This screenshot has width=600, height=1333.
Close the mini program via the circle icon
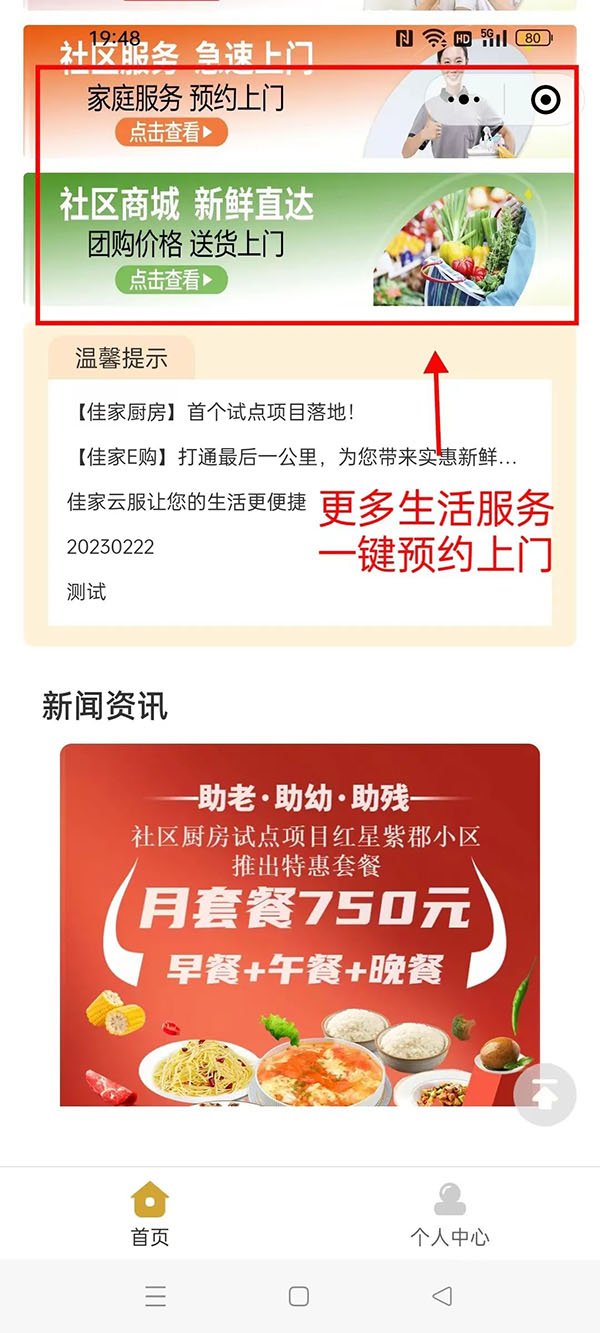pos(545,100)
